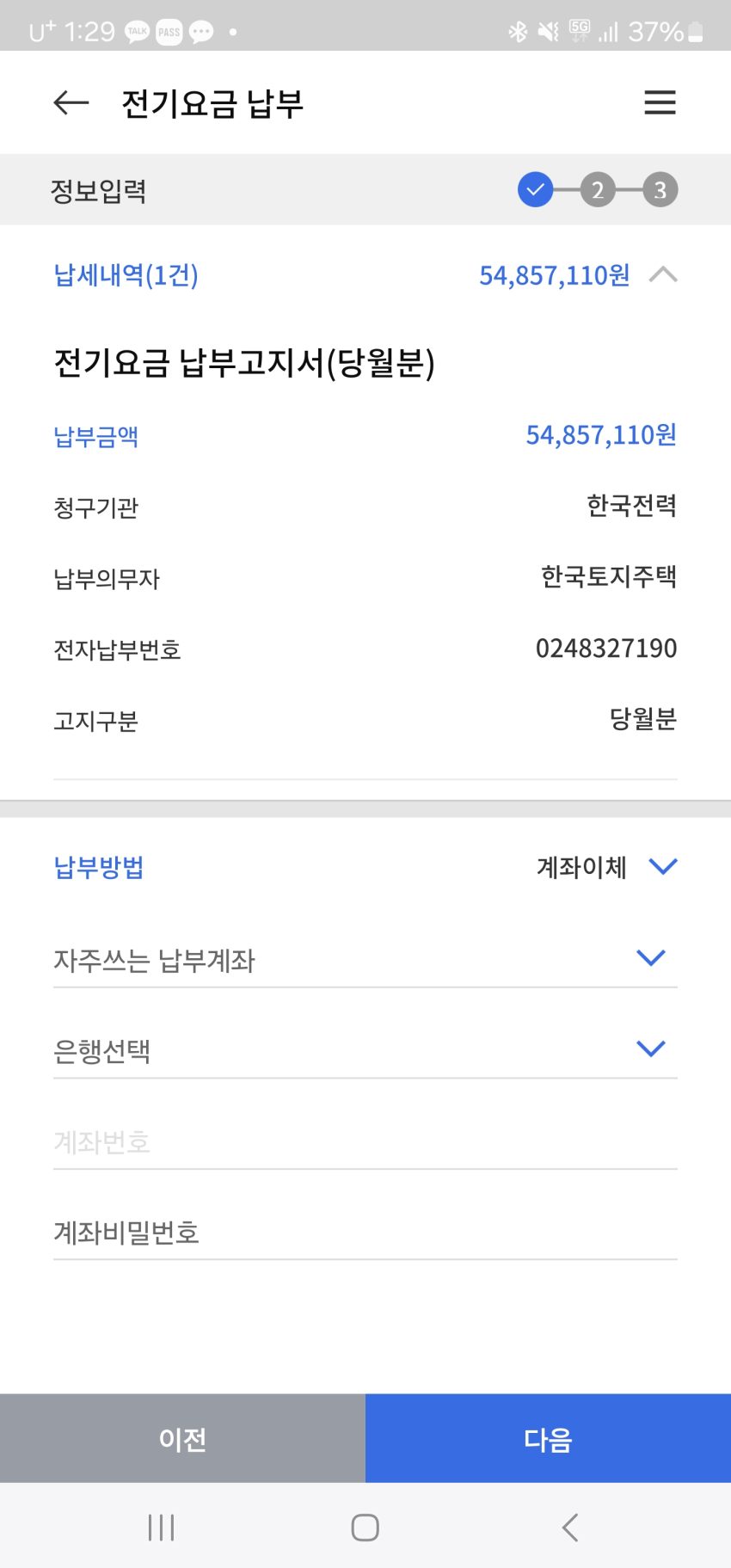731x1568 pixels.
Task: Tap the 이전 button
Action: (182, 1438)
